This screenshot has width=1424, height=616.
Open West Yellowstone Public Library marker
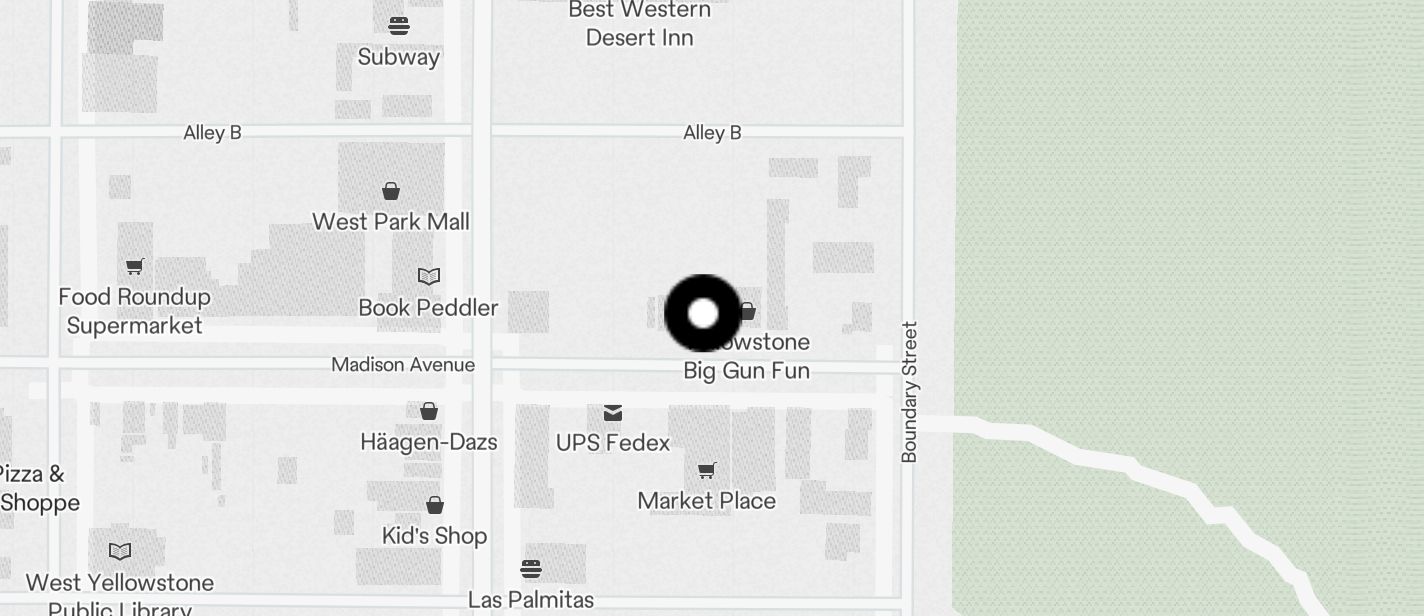pyautogui.click(x=120, y=551)
